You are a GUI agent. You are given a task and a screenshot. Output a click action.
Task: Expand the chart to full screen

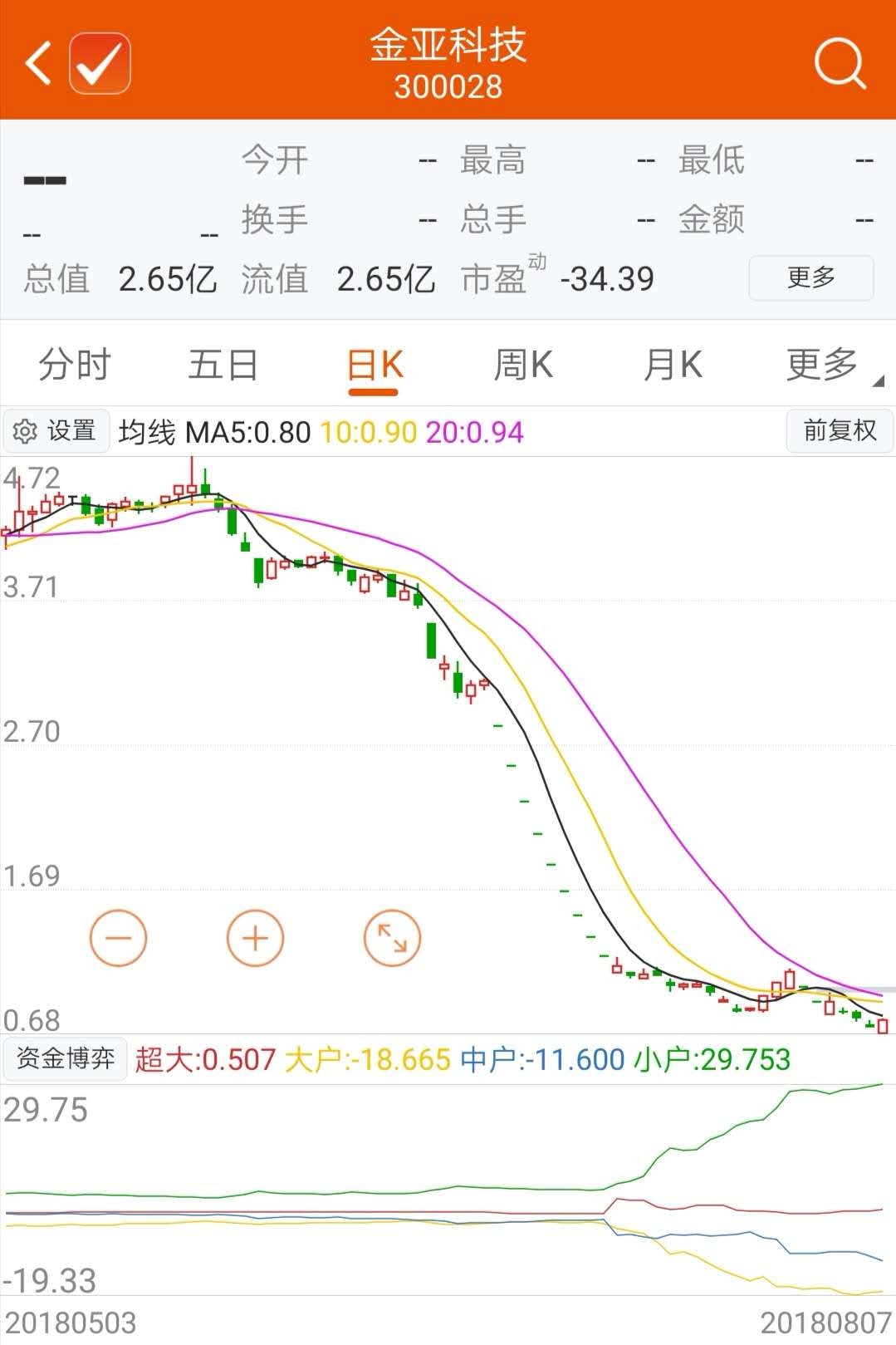[392, 938]
